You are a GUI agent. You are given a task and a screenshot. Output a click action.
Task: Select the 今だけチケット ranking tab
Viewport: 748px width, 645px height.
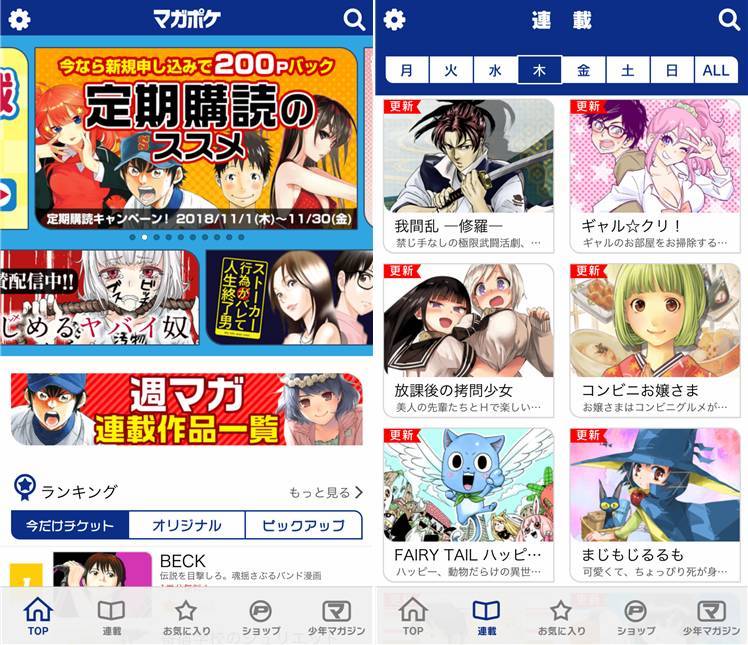point(70,525)
